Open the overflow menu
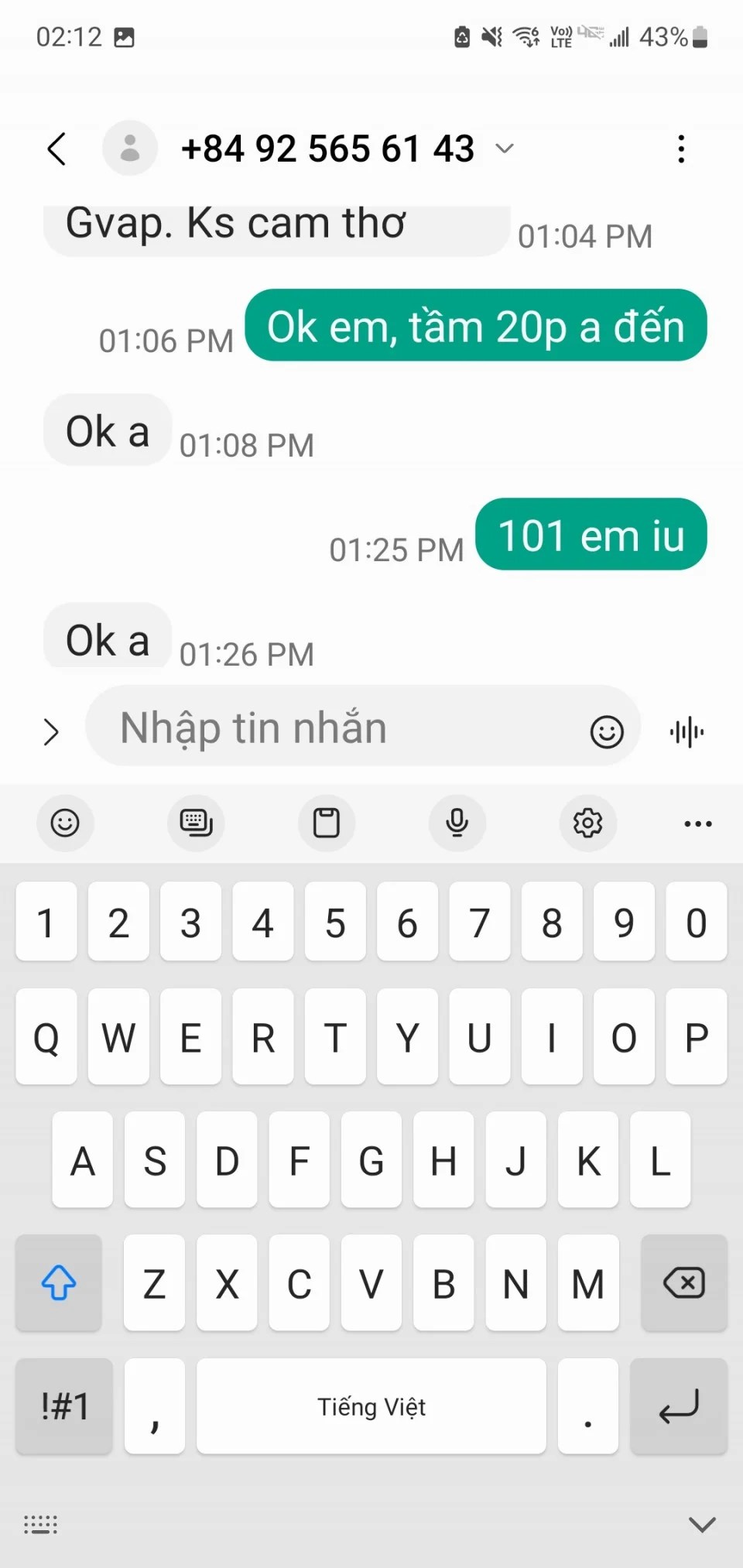The width and height of the screenshot is (743, 1568). [x=681, y=149]
